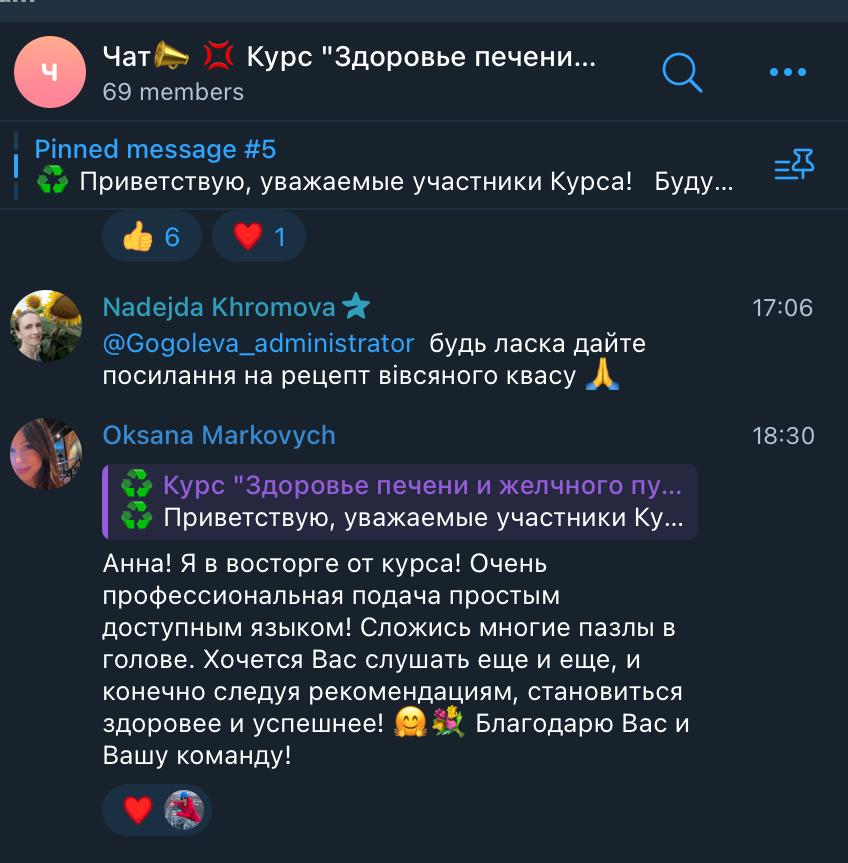Open Nadejda Khromova's profile photo
Viewport: 848px width, 863px height.
coord(46,326)
